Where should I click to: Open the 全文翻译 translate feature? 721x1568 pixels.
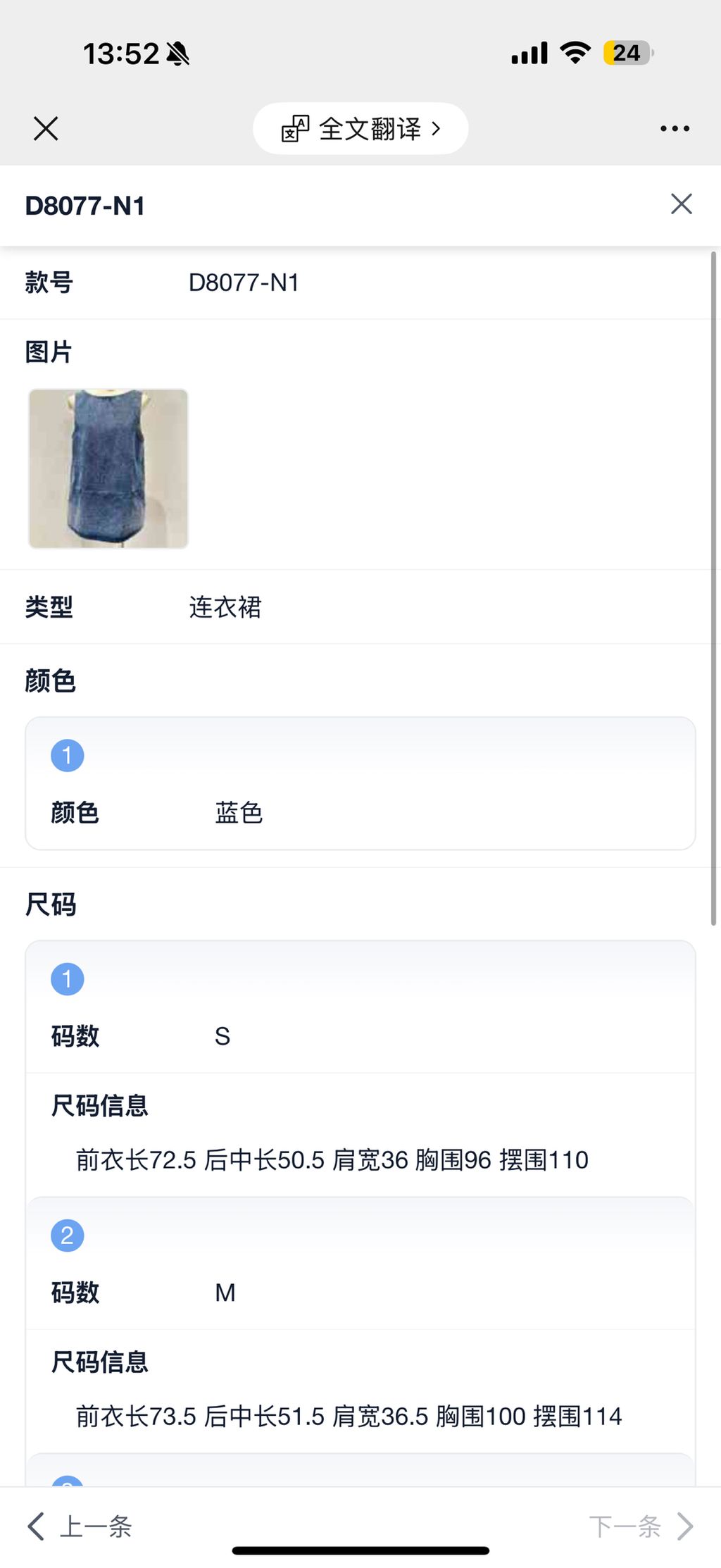(x=359, y=128)
